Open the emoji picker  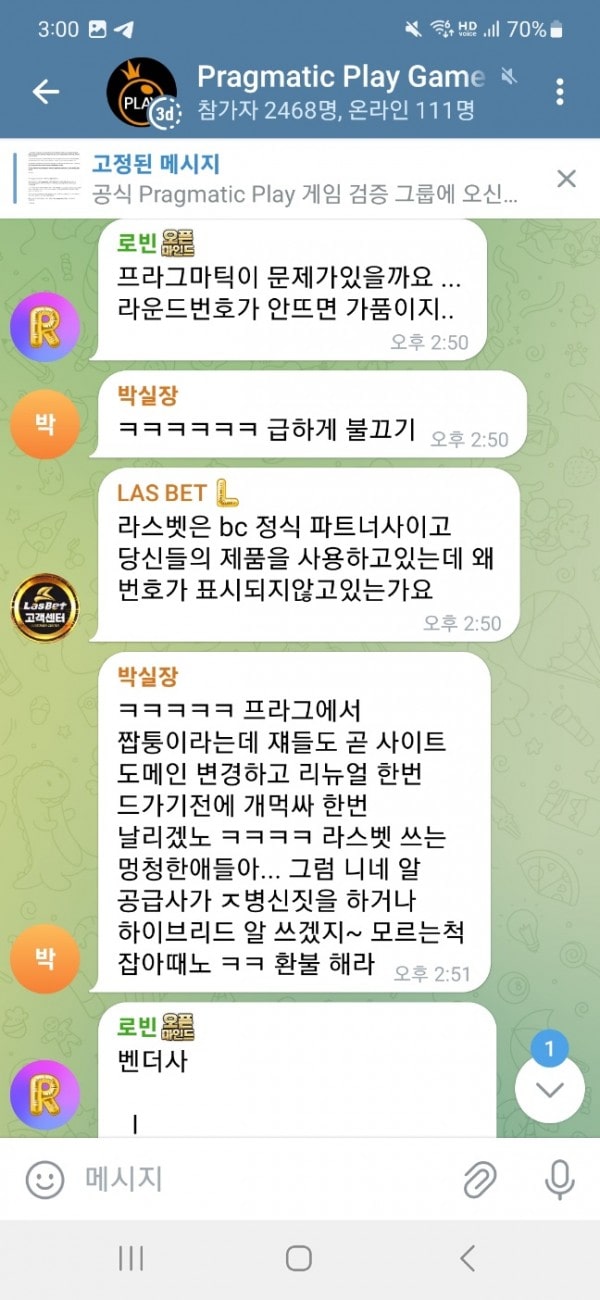pos(45,1180)
